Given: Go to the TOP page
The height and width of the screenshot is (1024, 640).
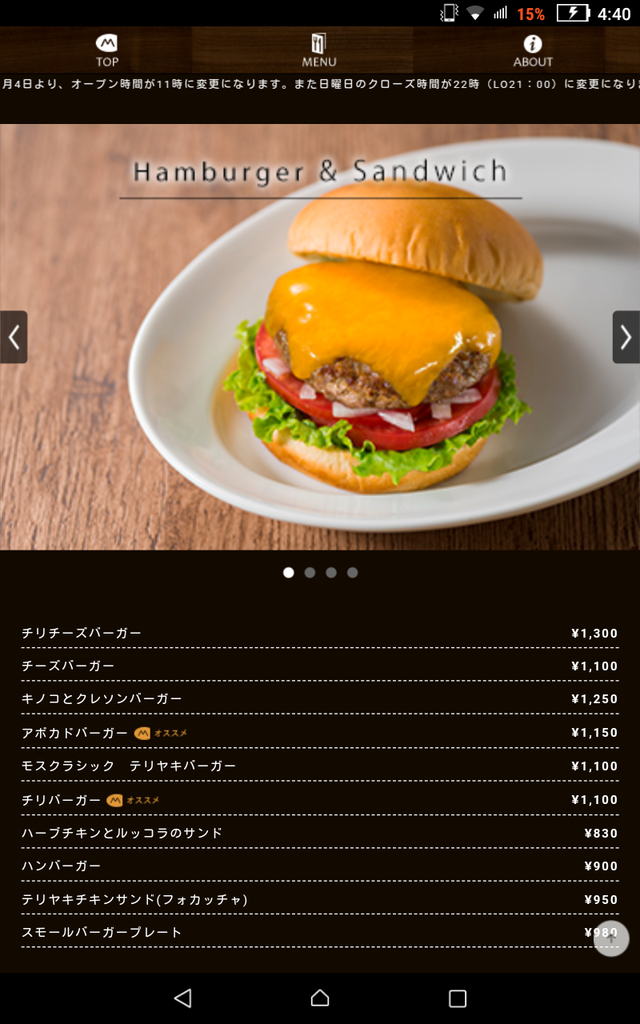Looking at the screenshot, I should tap(107, 50).
